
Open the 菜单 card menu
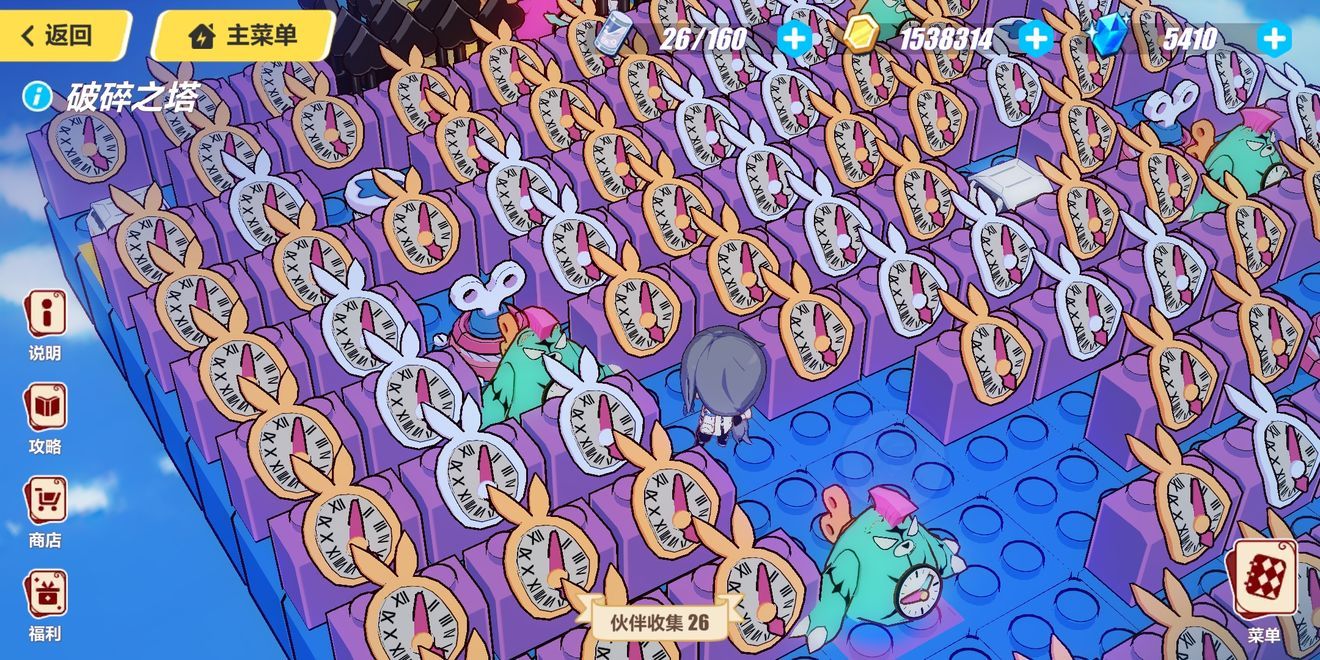click(1264, 592)
